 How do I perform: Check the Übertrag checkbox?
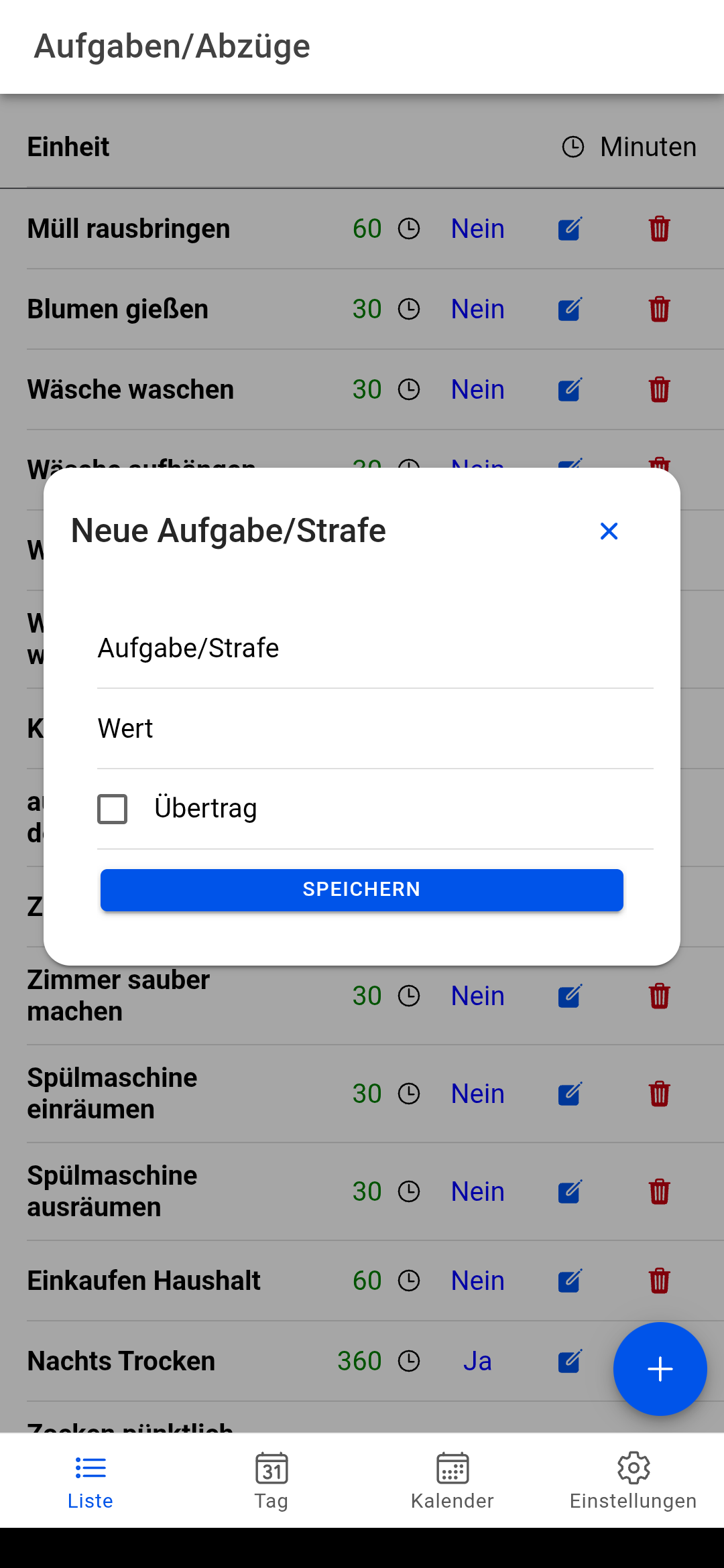click(x=113, y=809)
